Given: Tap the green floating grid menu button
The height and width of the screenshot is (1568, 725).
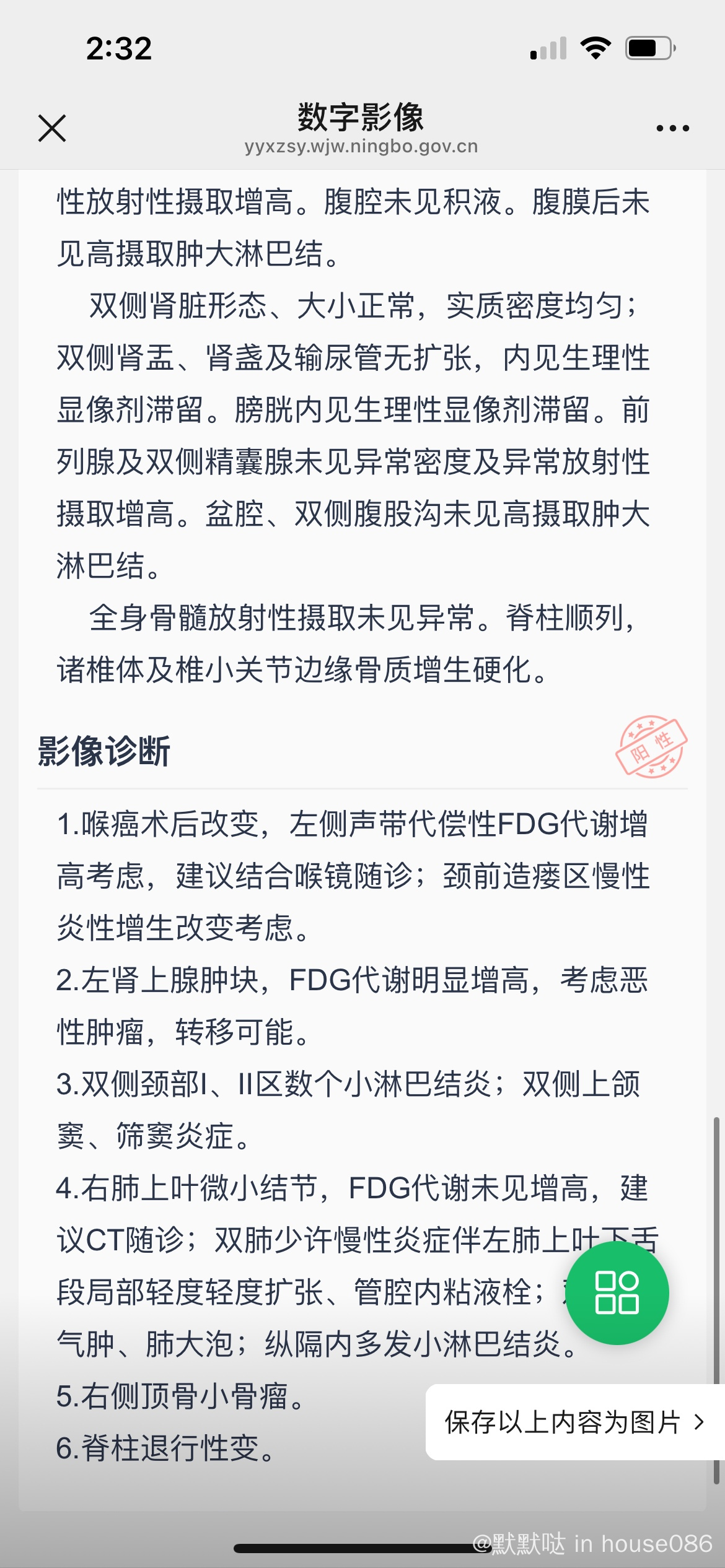Looking at the screenshot, I should (617, 1292).
